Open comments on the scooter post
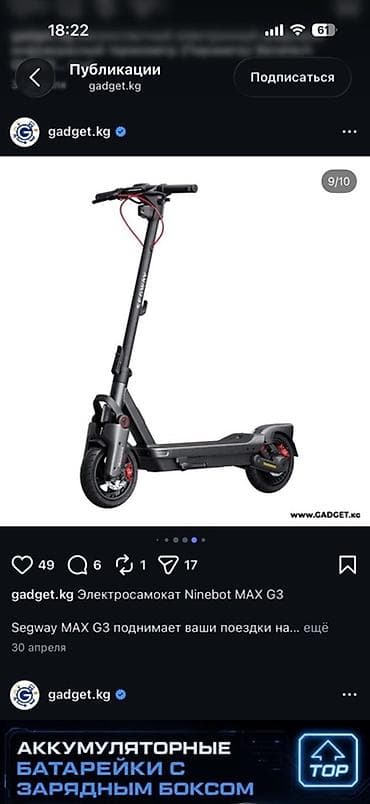370x804 pixels. pyautogui.click(x=77, y=565)
